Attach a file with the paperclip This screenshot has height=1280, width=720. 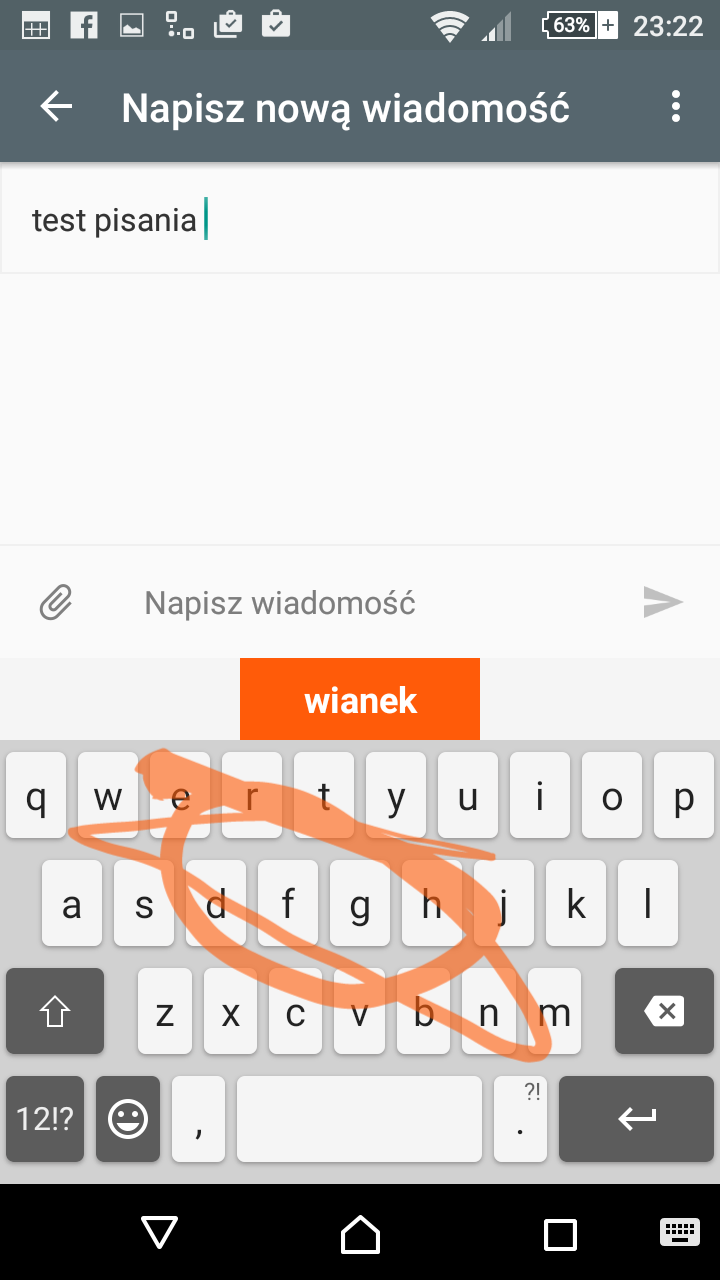pyautogui.click(x=56, y=602)
